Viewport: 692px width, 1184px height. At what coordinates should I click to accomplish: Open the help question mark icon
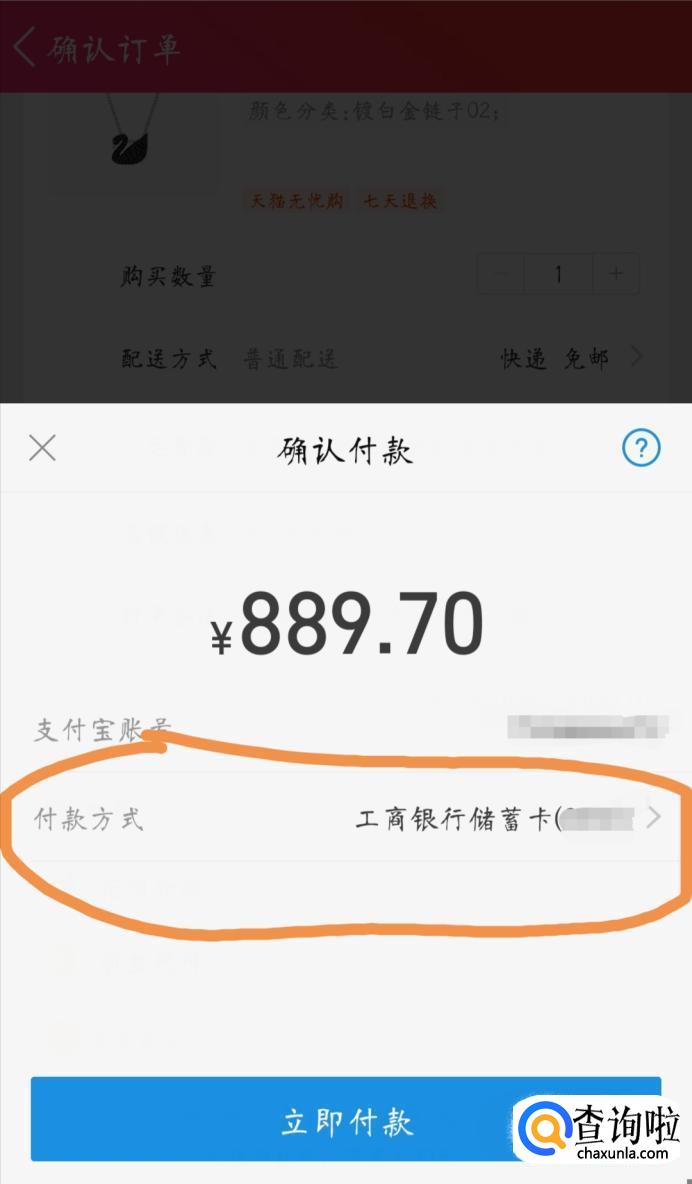[x=641, y=449]
